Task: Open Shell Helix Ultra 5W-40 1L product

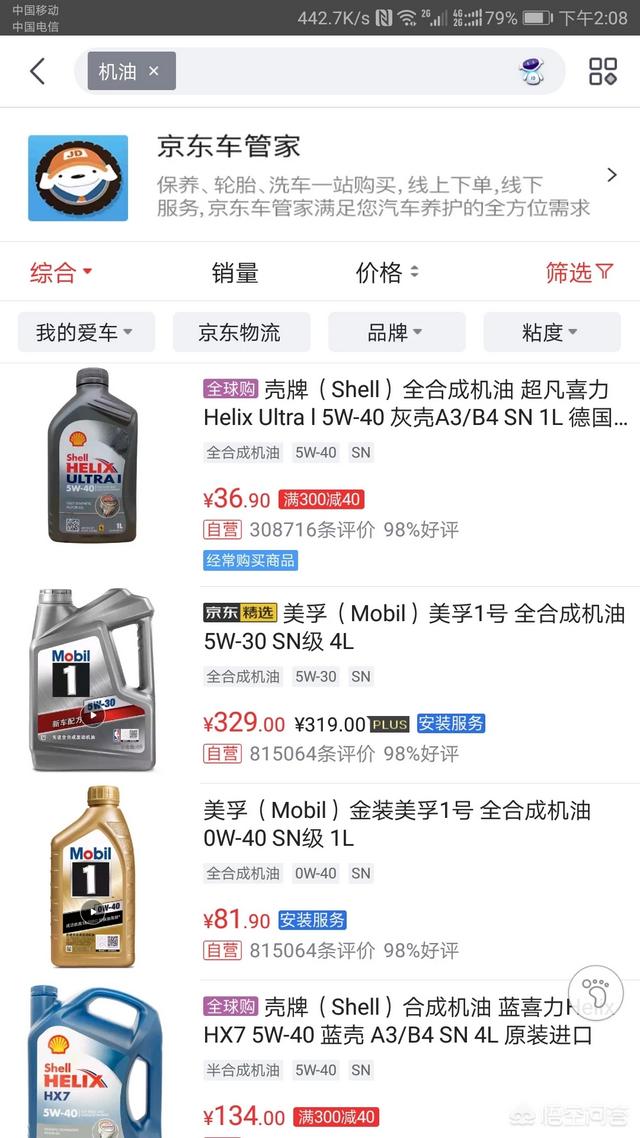Action: click(415, 403)
